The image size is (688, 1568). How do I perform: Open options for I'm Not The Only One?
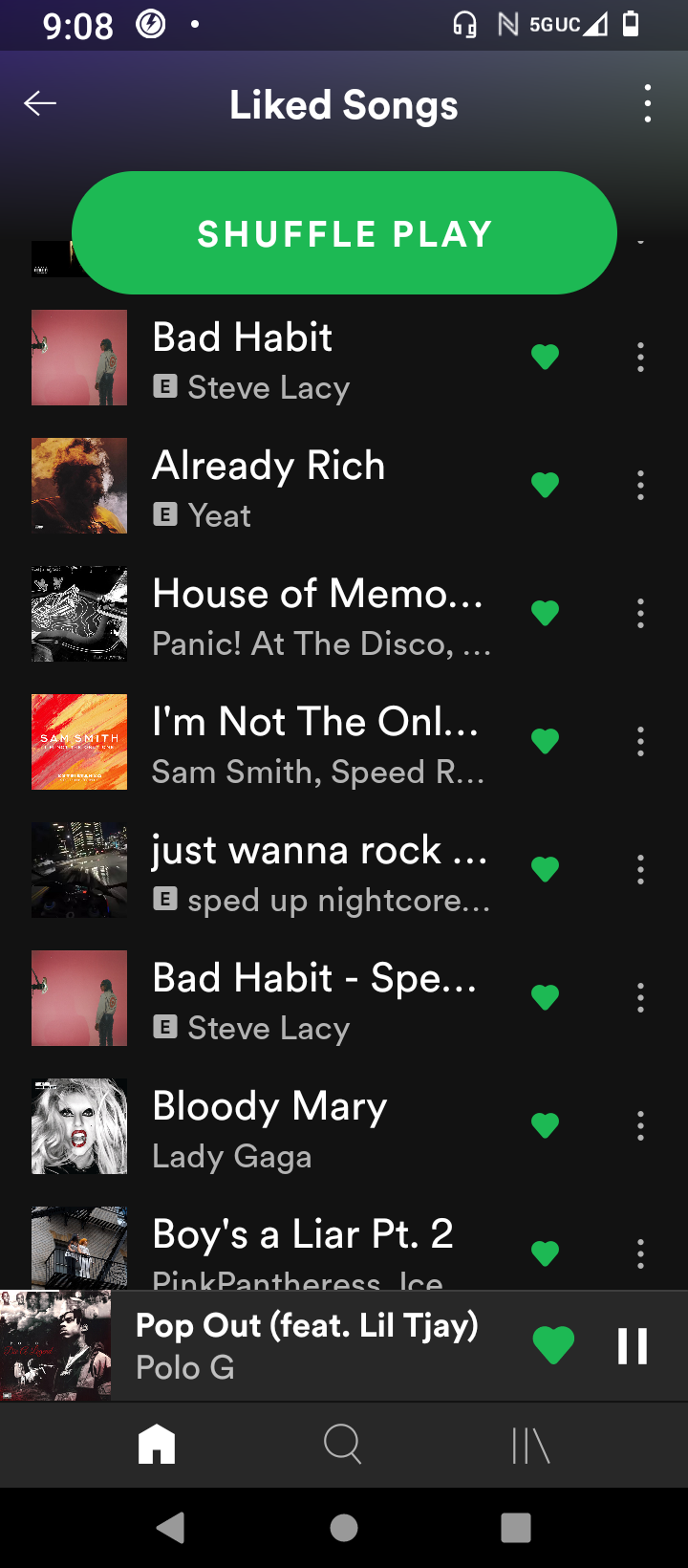coord(640,742)
